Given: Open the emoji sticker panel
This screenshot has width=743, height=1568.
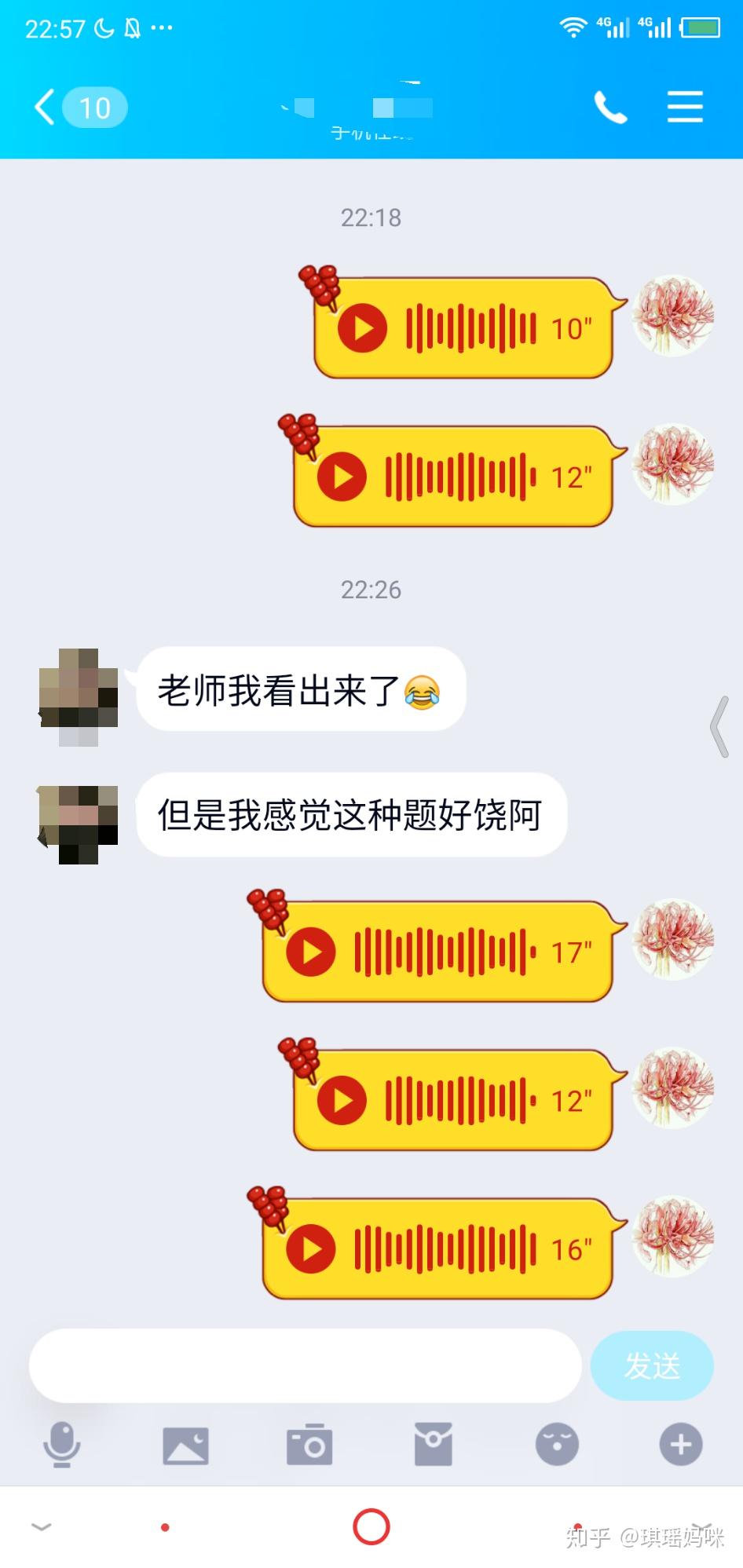Looking at the screenshot, I should point(557,1445).
